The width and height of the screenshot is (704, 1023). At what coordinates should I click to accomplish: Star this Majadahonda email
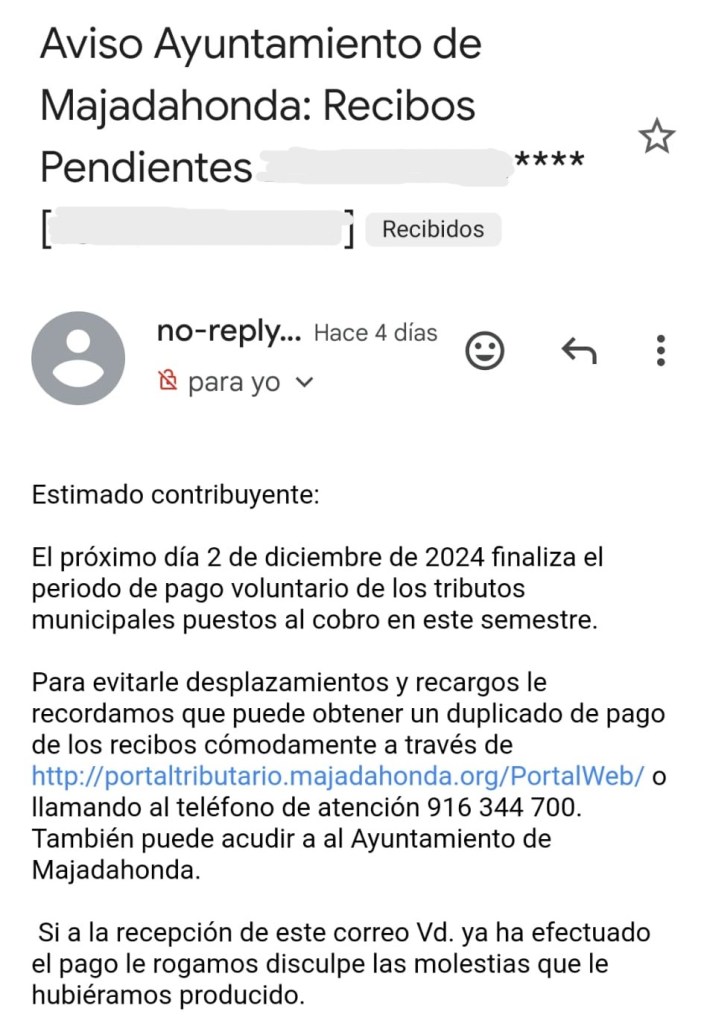[x=657, y=136]
